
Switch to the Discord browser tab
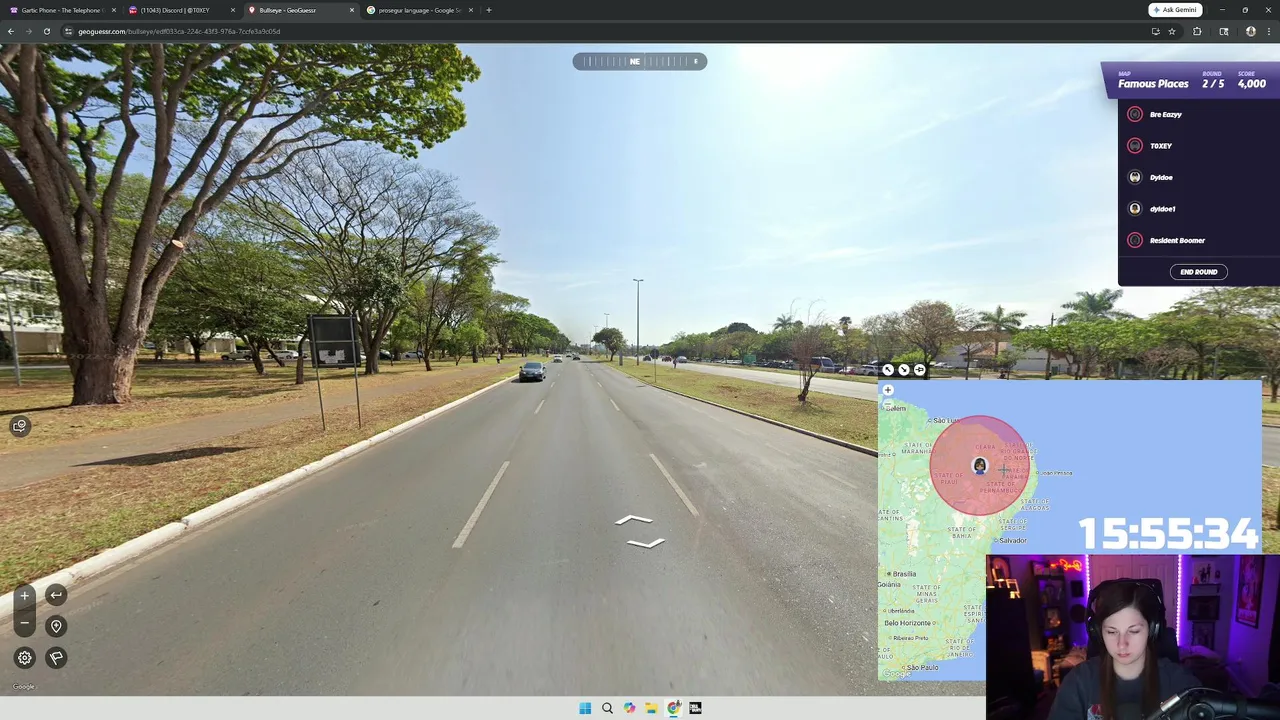pyautogui.click(x=175, y=10)
